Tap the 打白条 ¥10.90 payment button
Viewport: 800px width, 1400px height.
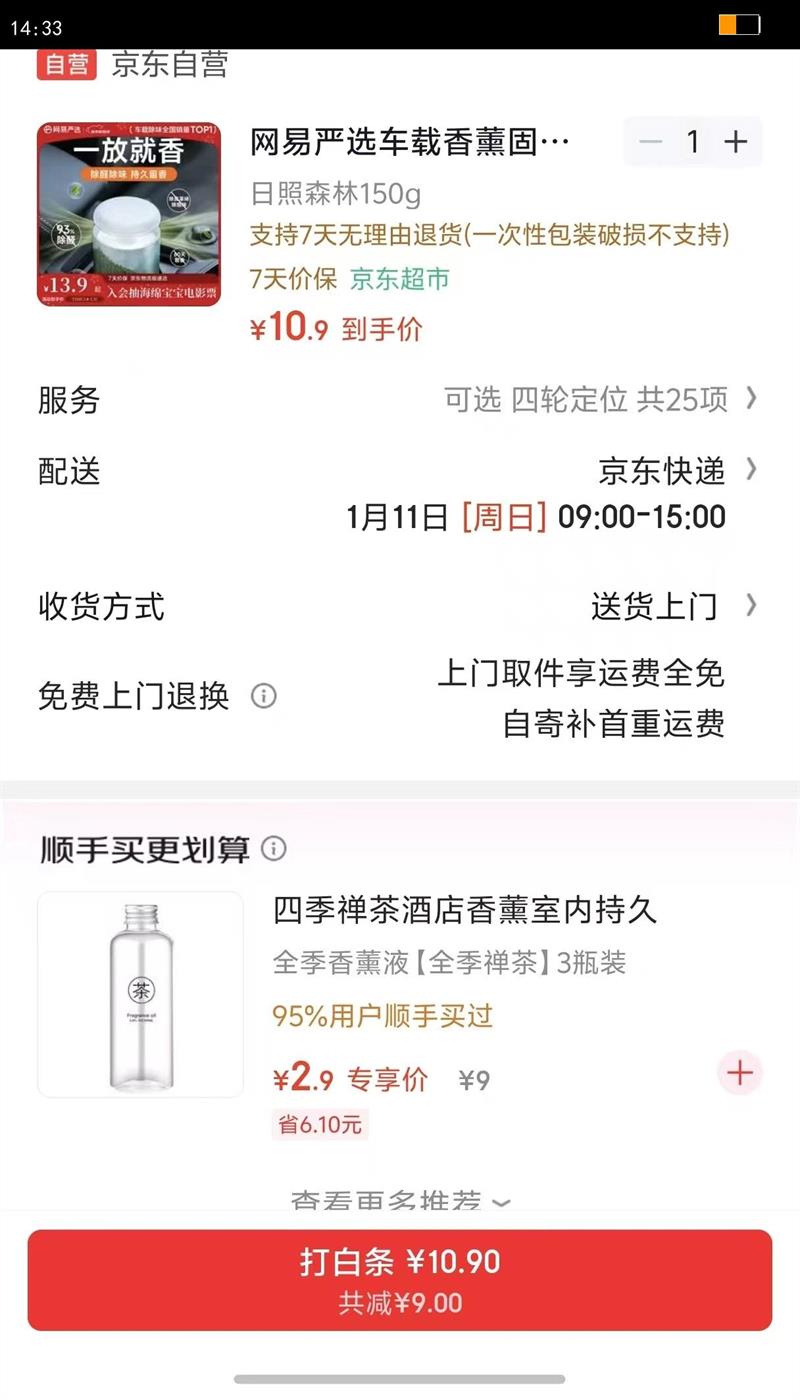[x=399, y=1281]
